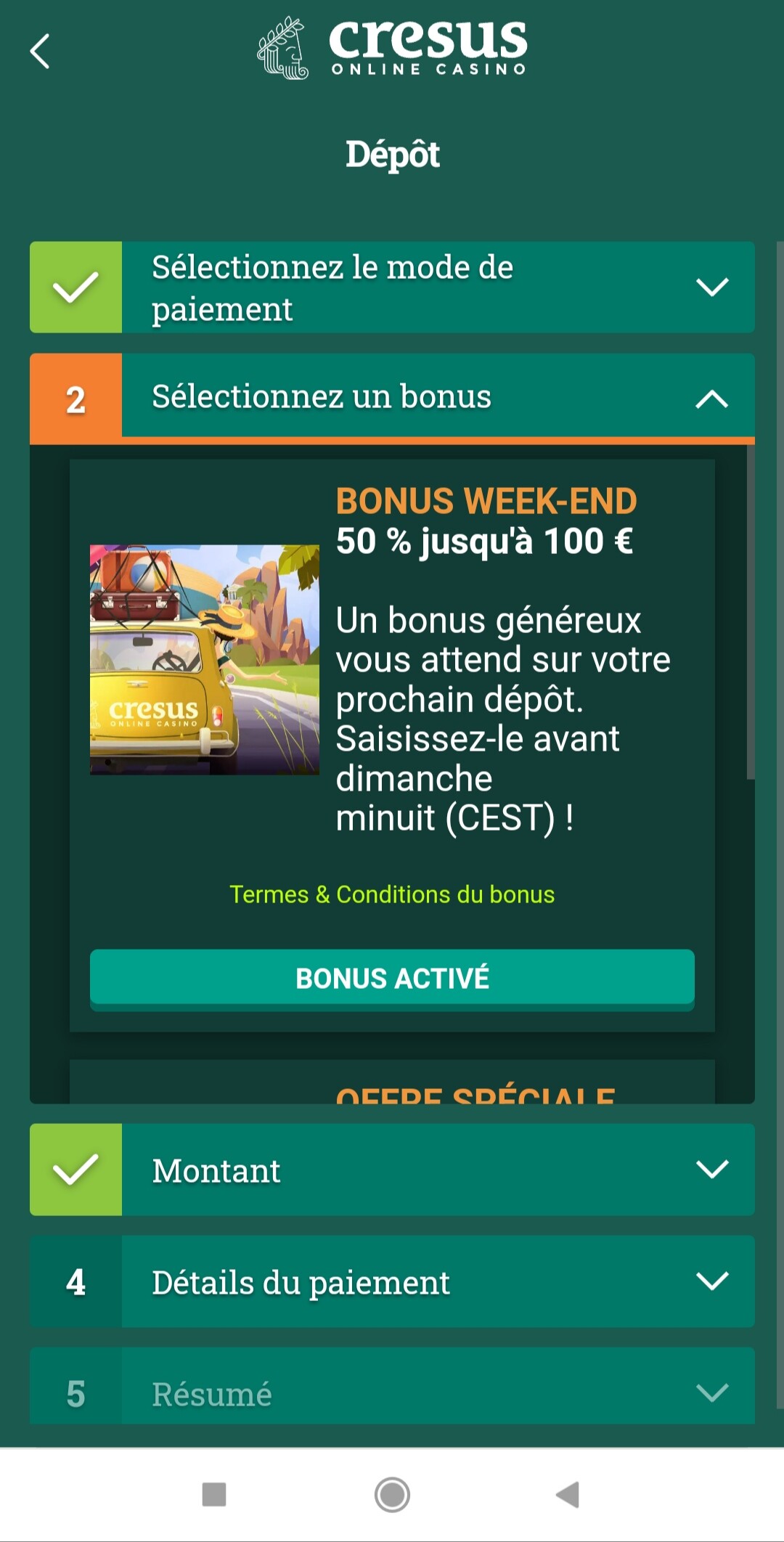Expand Détails du paiement section
The width and height of the screenshot is (784, 1542).
pos(392,1281)
